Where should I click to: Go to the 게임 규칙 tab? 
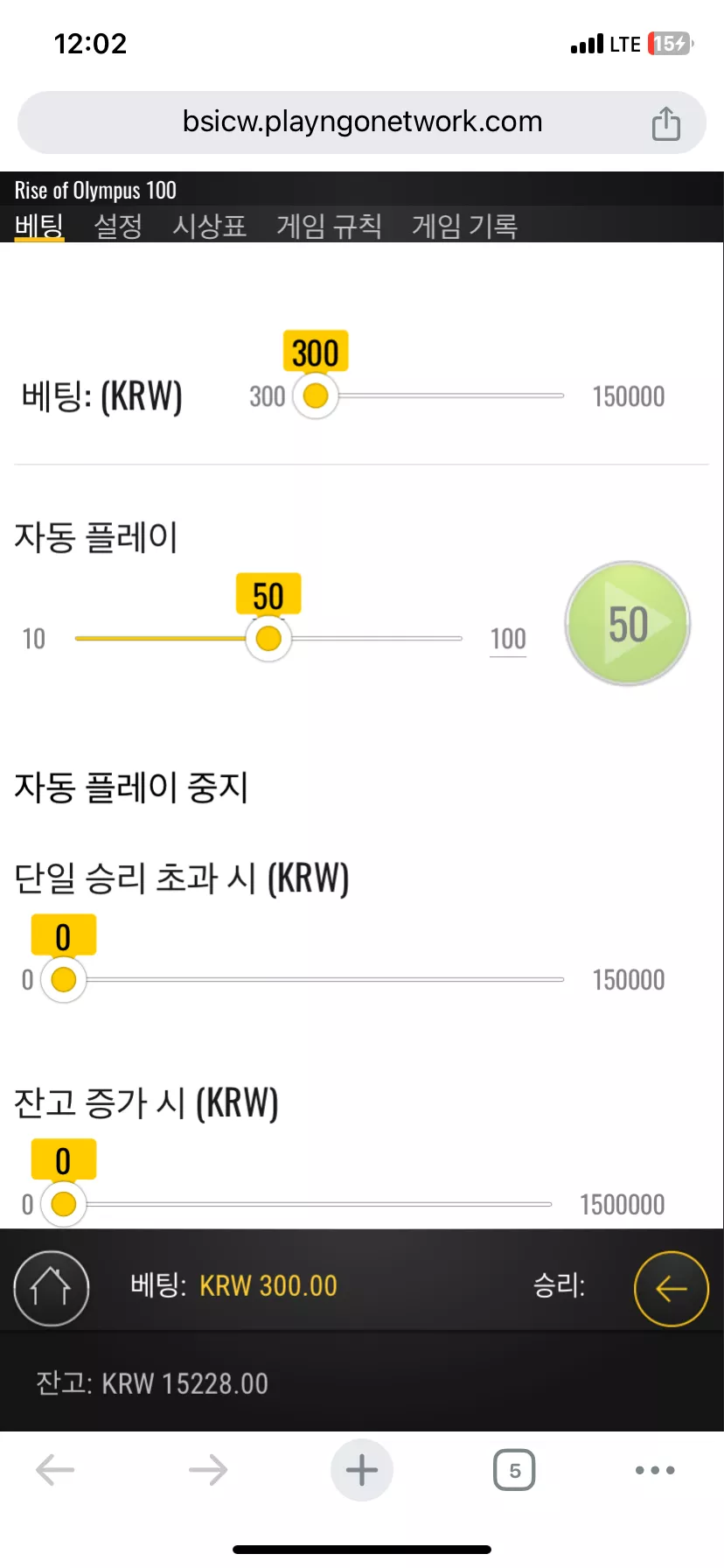(329, 226)
